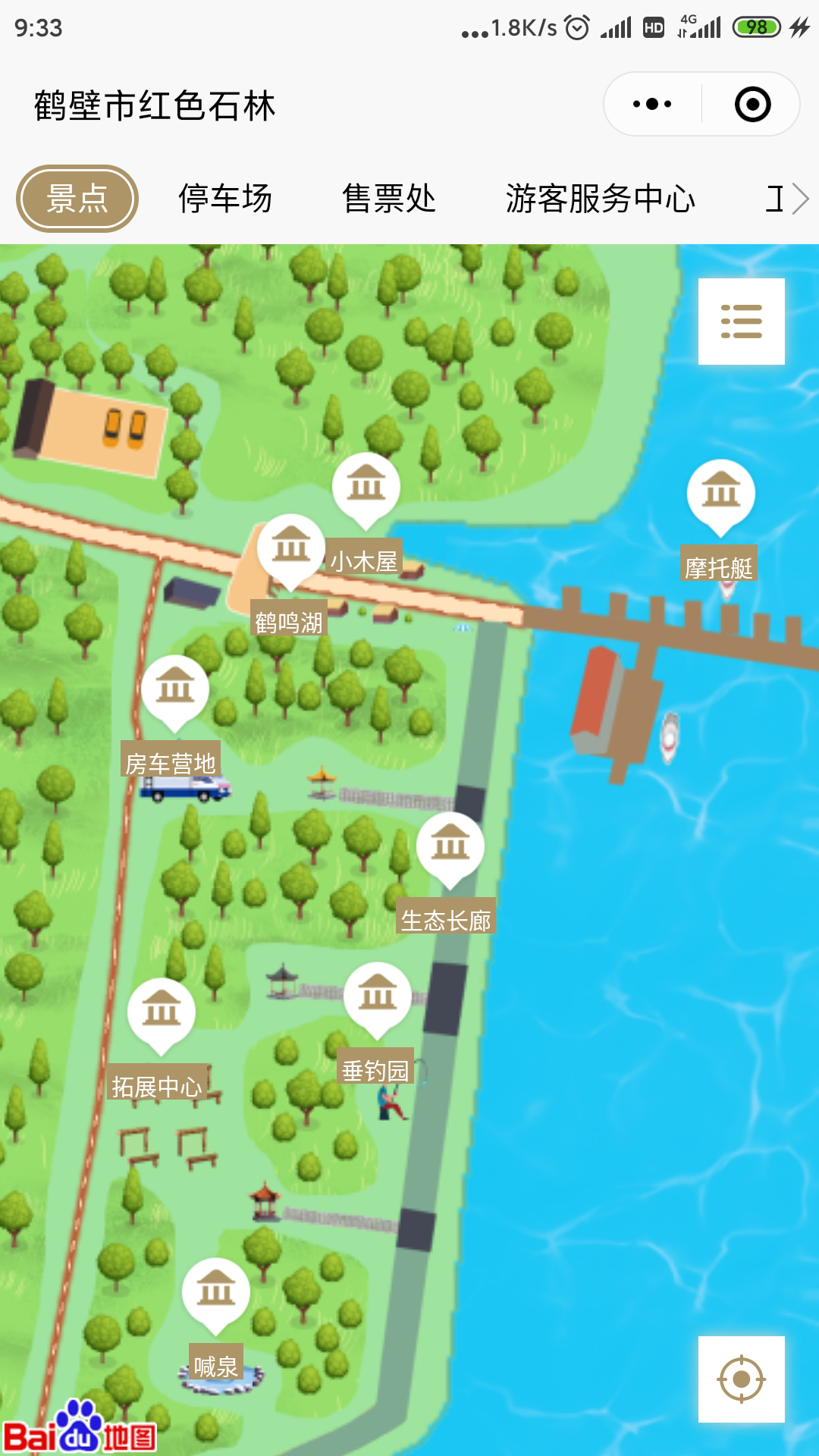
Task: Select the 拓展中心 map marker
Action: click(x=162, y=1012)
